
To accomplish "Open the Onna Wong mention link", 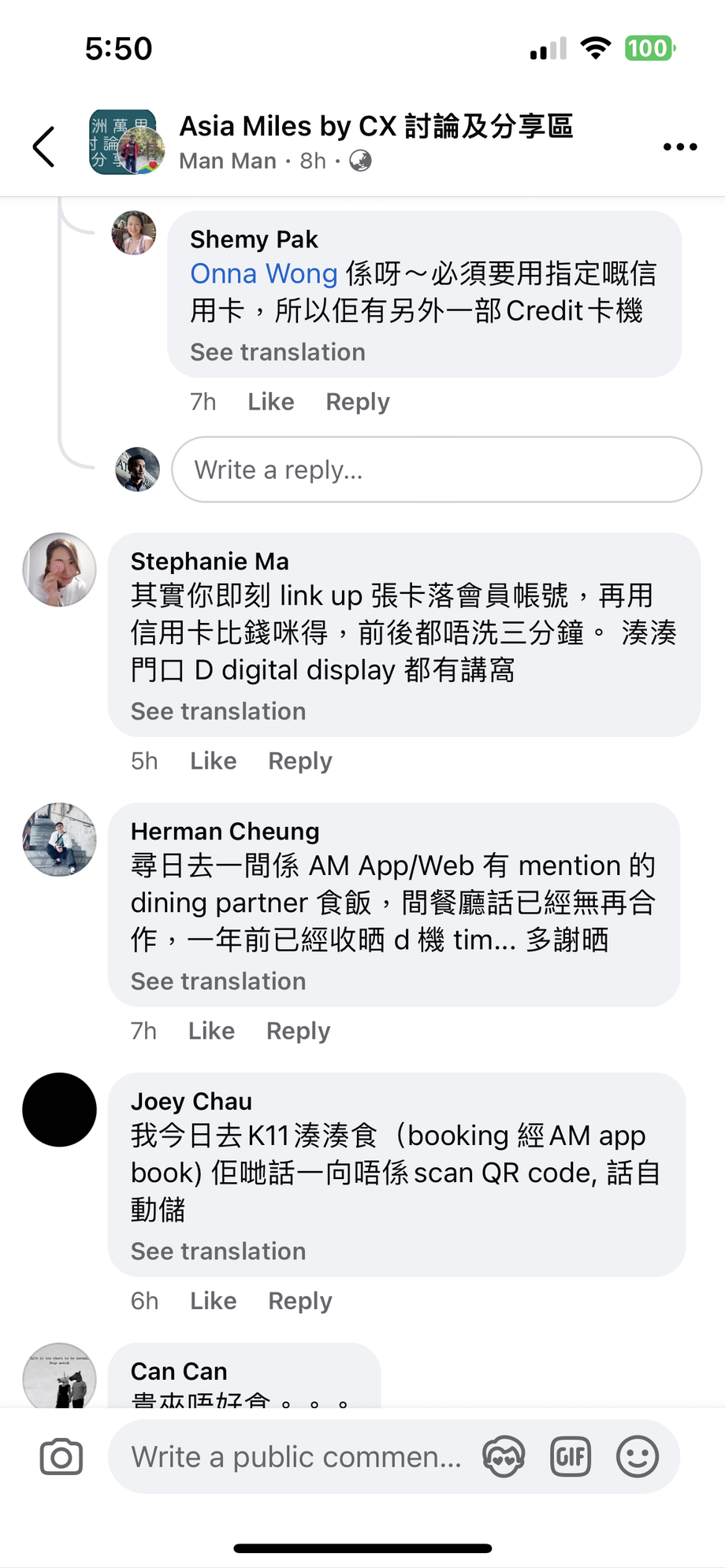I will tap(264, 274).
